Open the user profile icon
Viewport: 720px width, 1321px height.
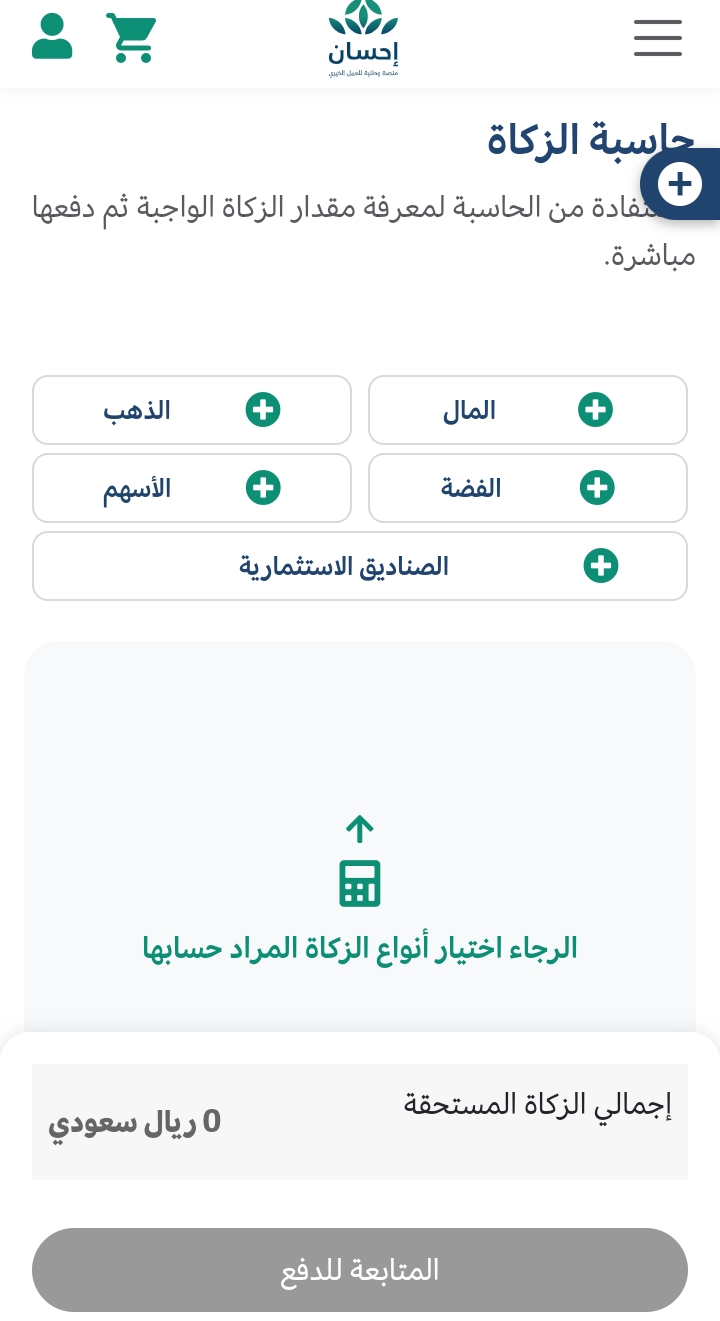52,37
